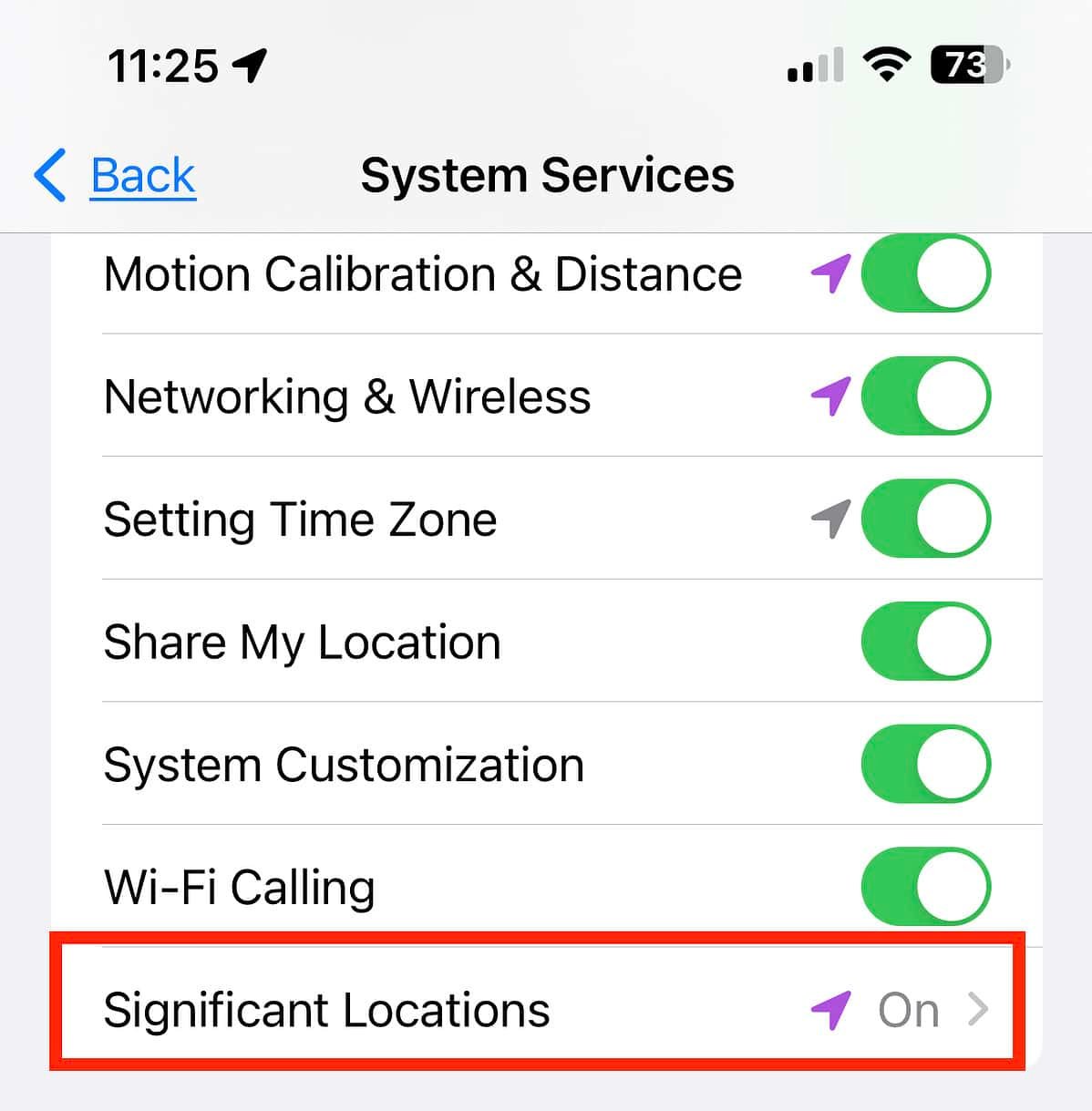
Task: Switch off Share My Location
Action: [x=924, y=642]
